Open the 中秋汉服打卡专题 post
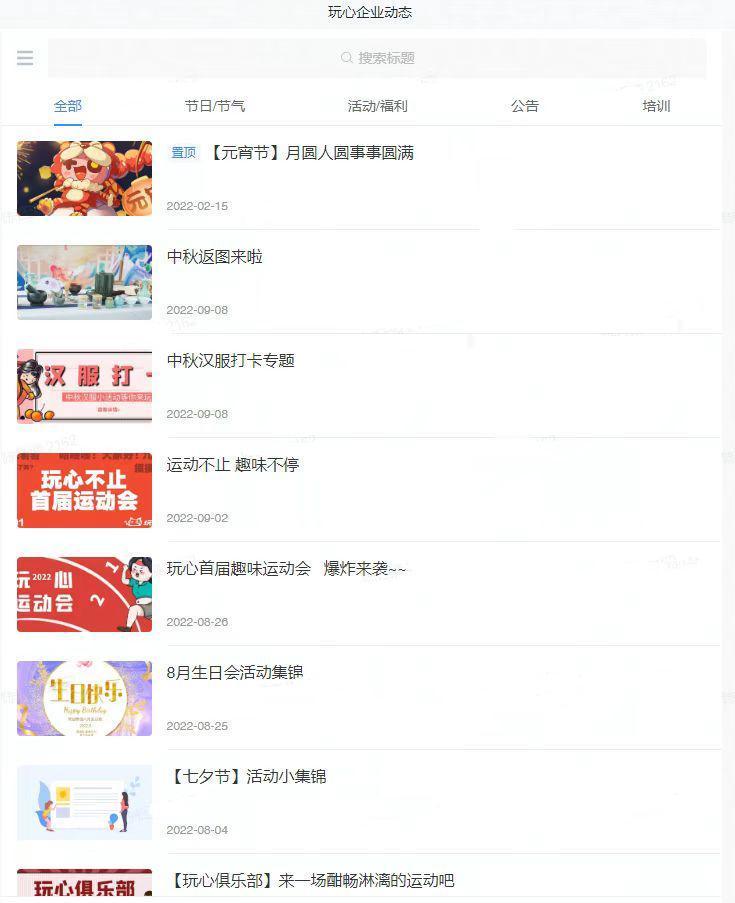 pyautogui.click(x=231, y=361)
